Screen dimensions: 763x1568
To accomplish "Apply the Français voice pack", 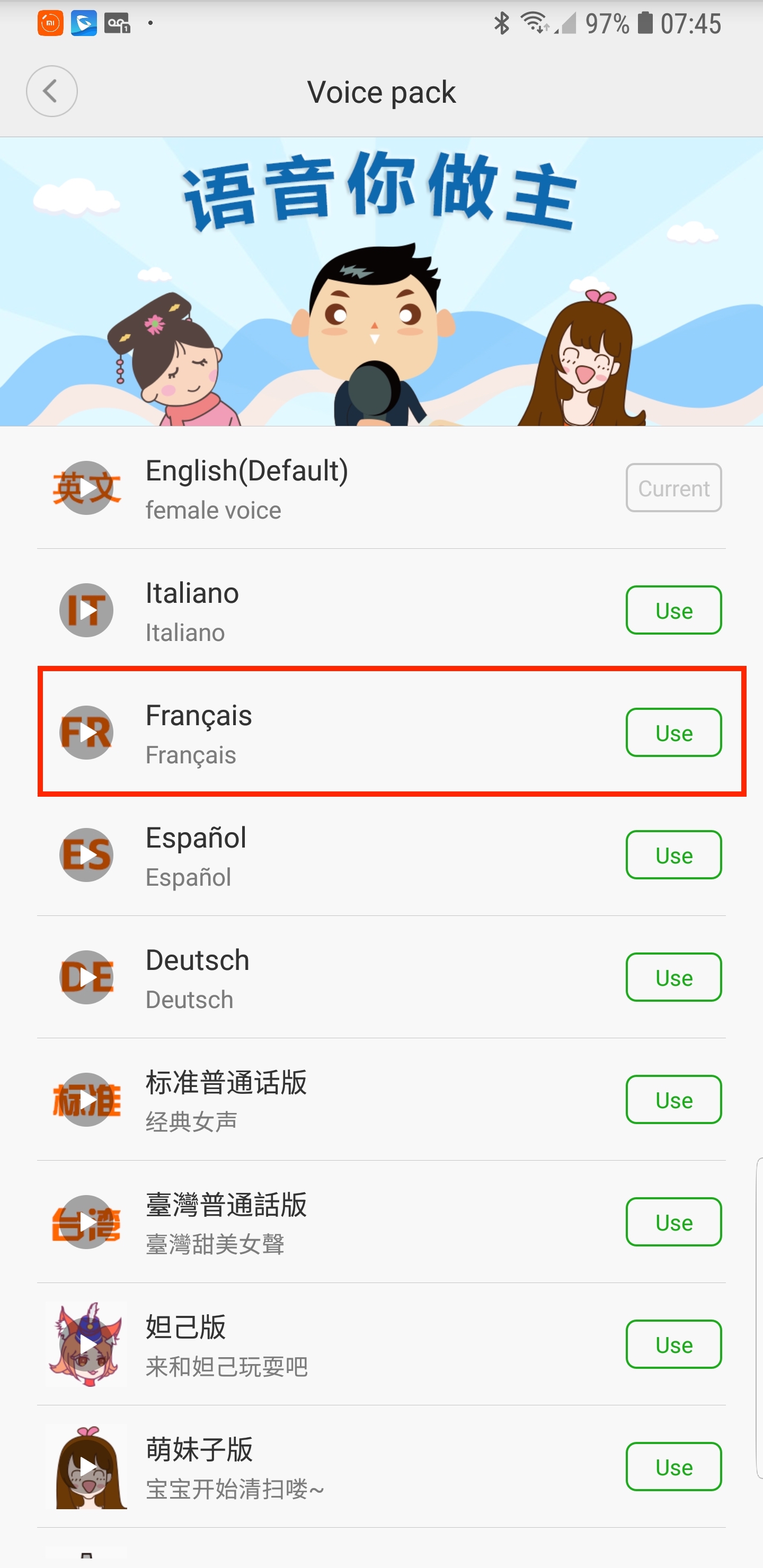I will click(673, 732).
